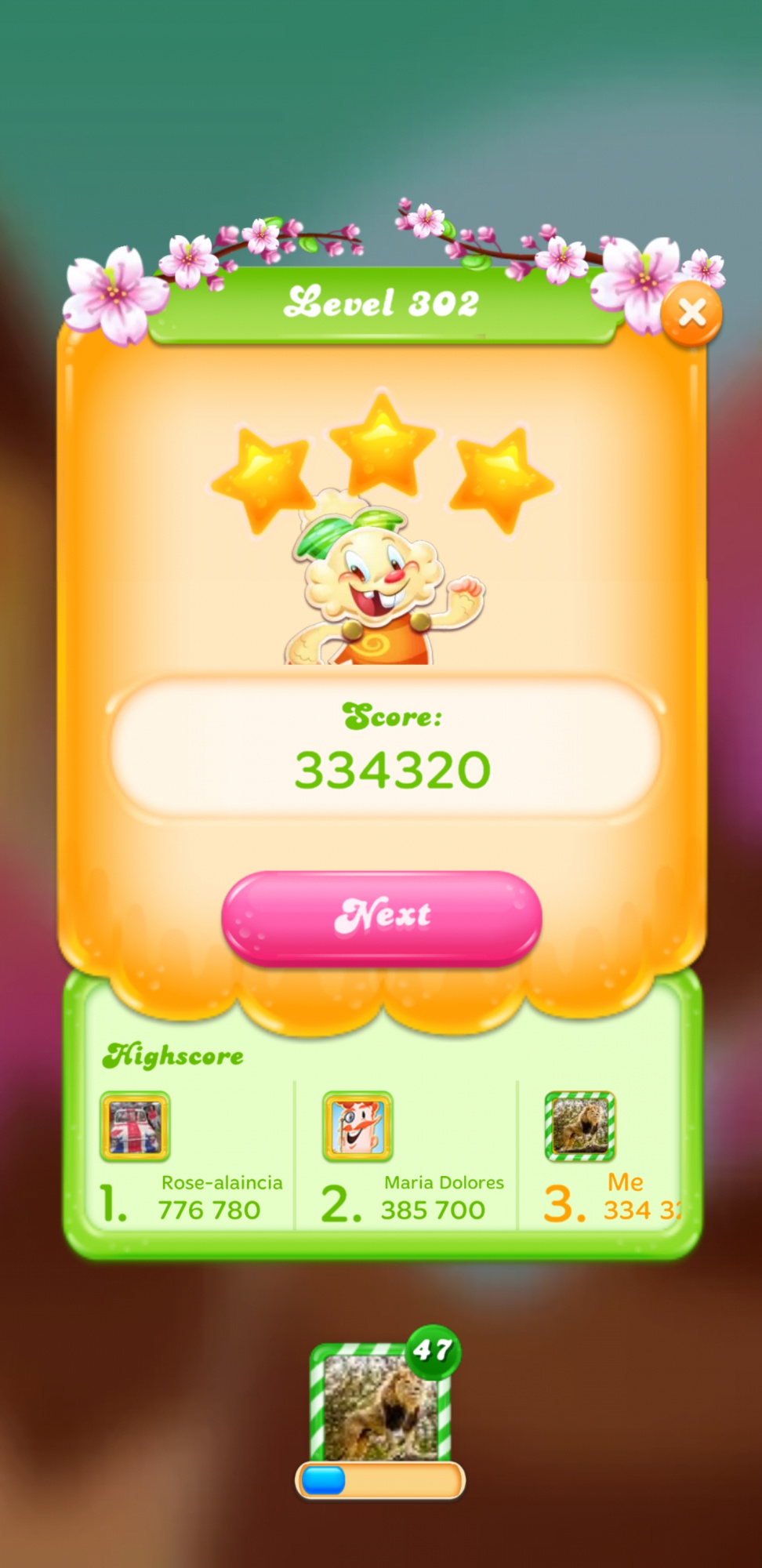The width and height of the screenshot is (762, 1568).
Task: Open the lion profile avatar level 47
Action: click(381, 1403)
